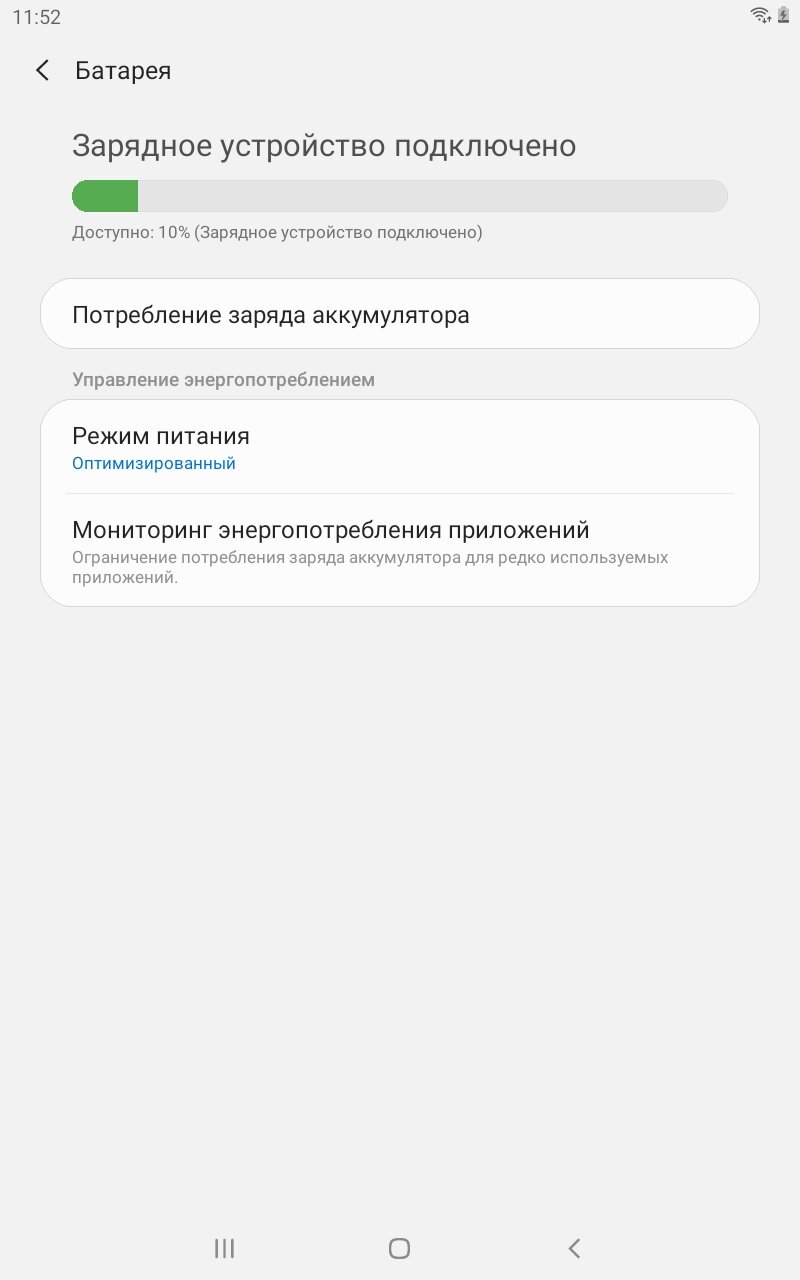Open the Режим питания setting
This screenshot has width=800, height=1280.
pyautogui.click(x=400, y=447)
